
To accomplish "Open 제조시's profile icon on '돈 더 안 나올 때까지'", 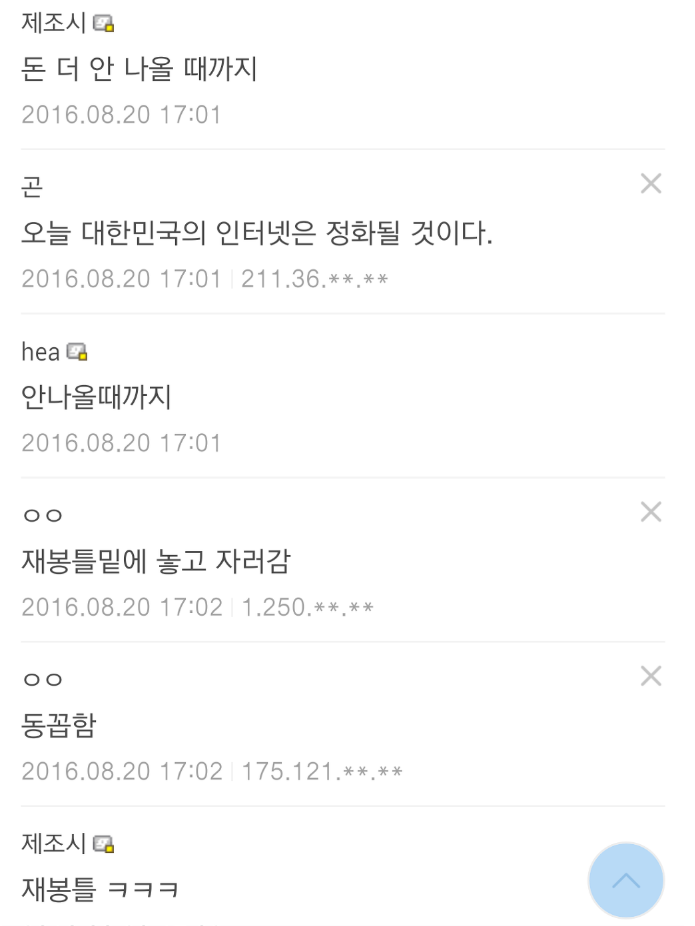I will [103, 24].
